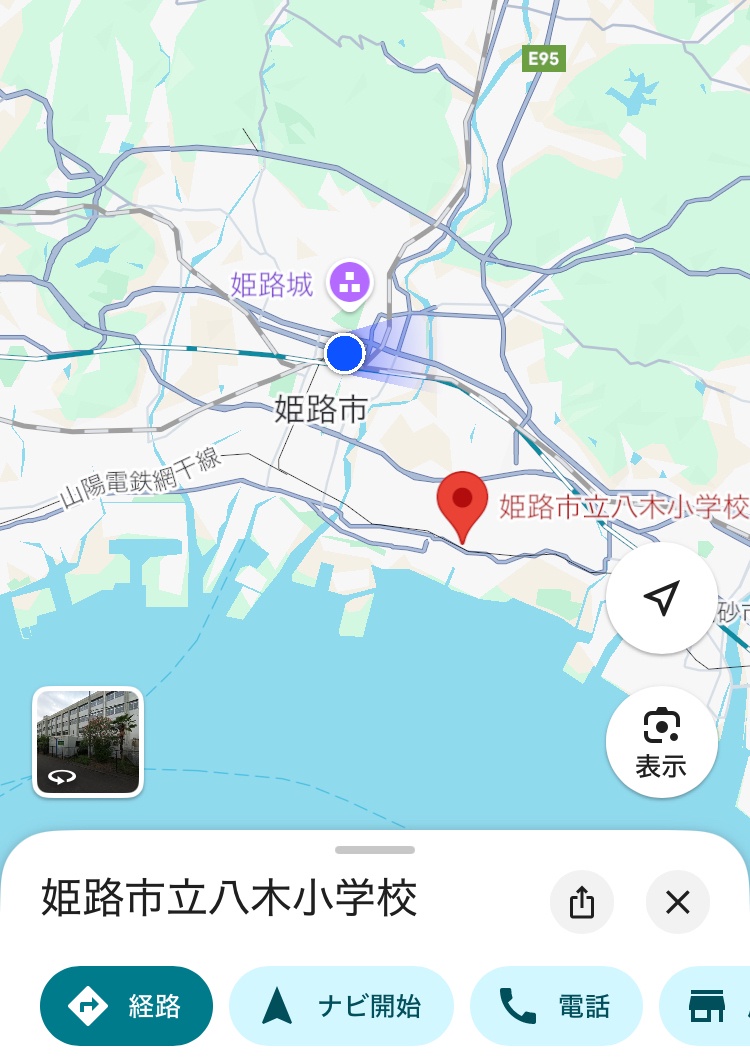This screenshot has width=750, height=1062.
Task: Open Street View thumbnail of the school
Action: (88, 741)
